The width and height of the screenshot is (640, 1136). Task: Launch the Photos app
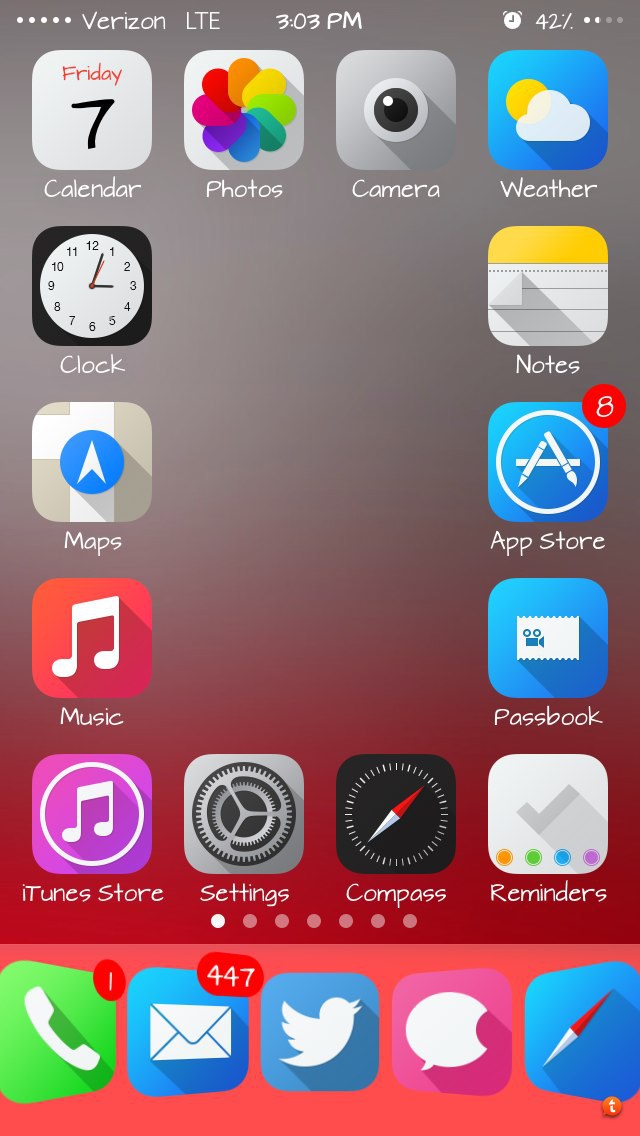tap(244, 110)
